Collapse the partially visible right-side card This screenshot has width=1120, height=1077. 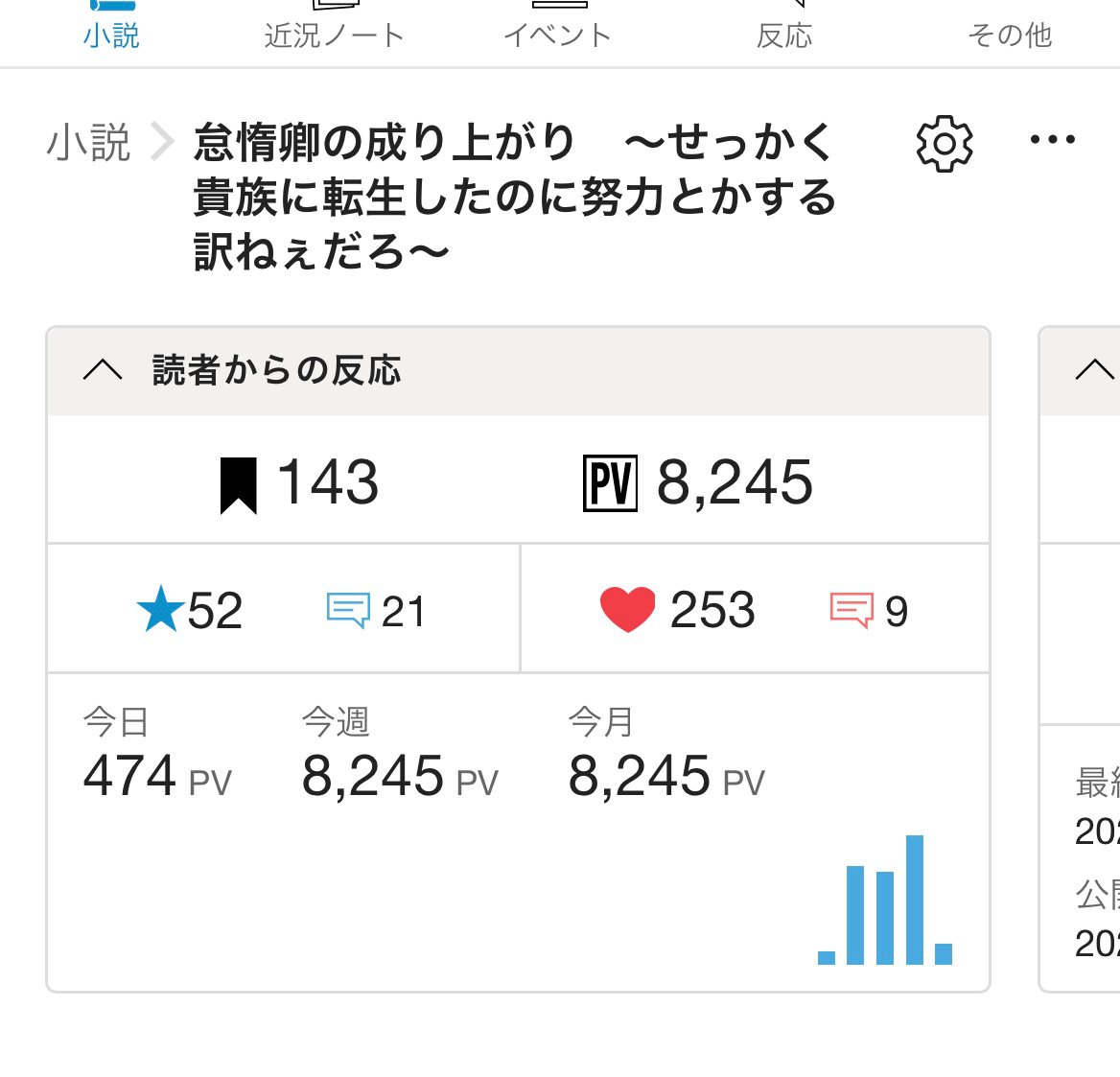pyautogui.click(x=1094, y=370)
